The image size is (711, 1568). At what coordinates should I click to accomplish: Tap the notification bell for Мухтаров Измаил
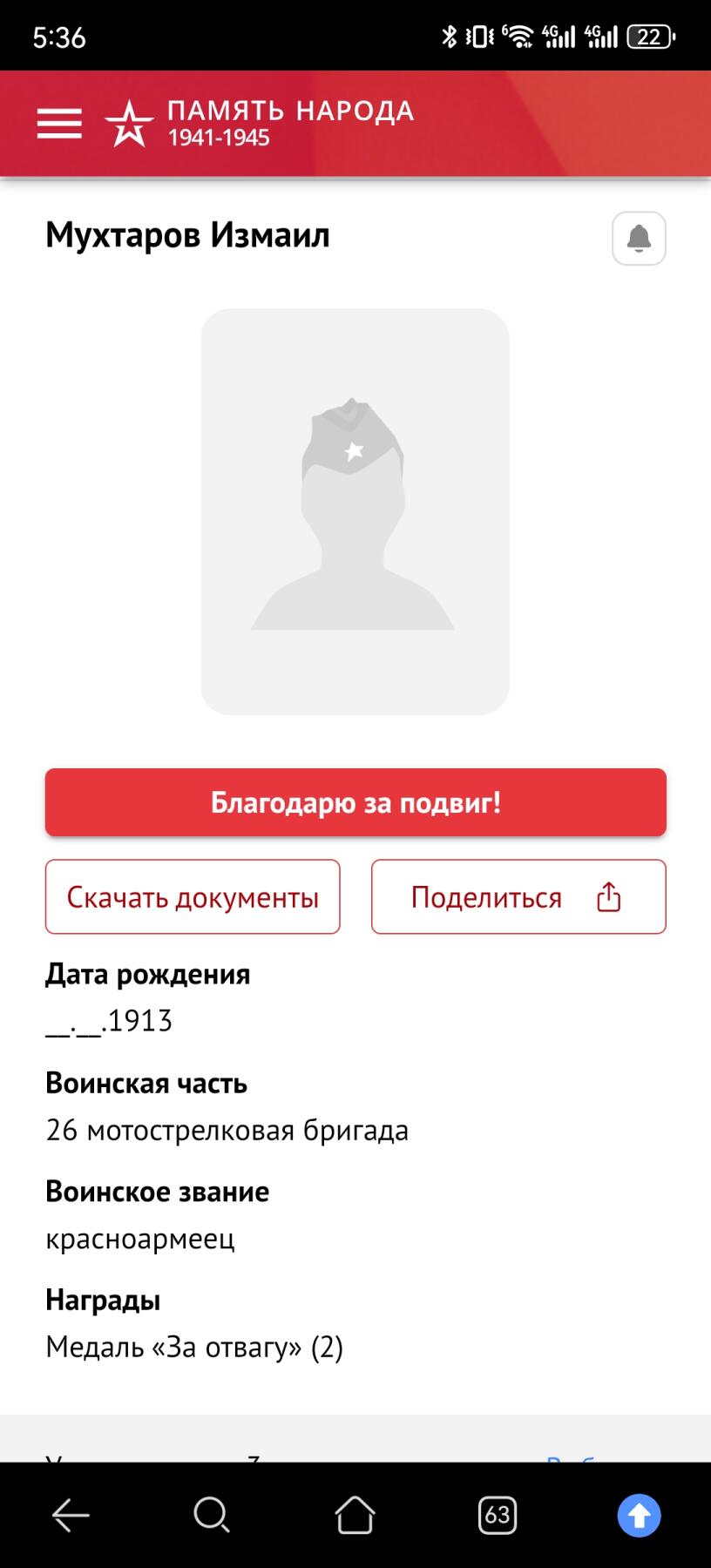(x=639, y=238)
